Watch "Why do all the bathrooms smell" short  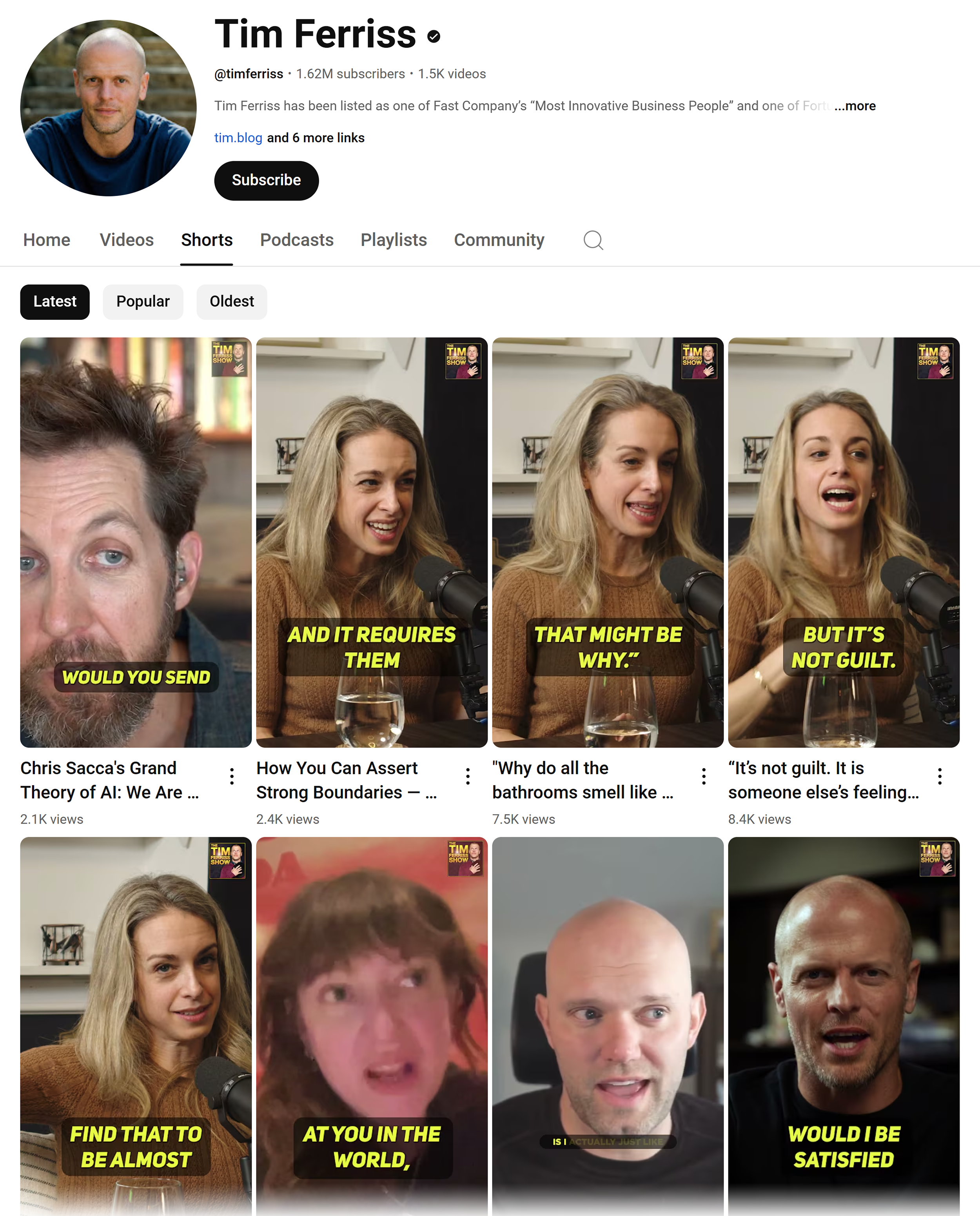[608, 542]
